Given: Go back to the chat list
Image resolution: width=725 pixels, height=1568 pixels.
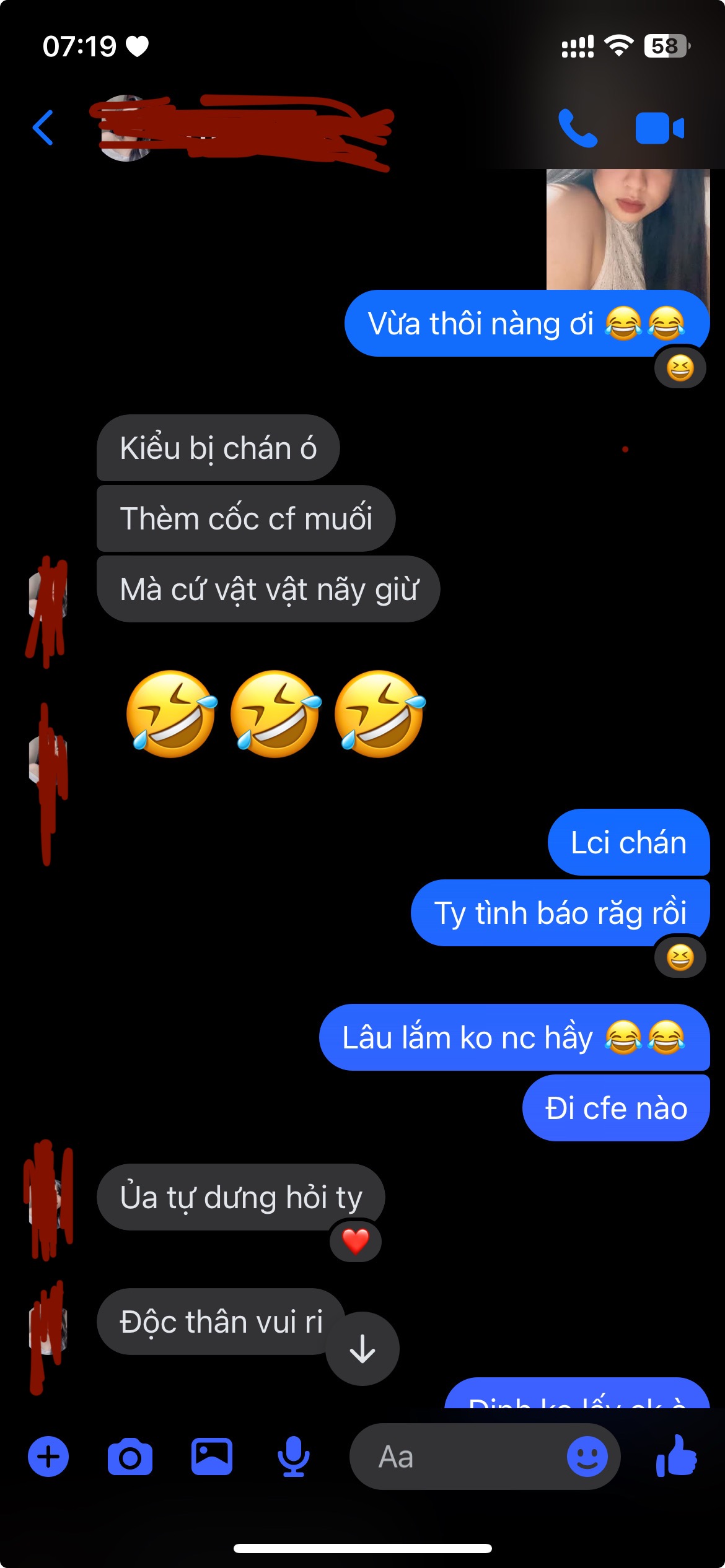Looking at the screenshot, I should [x=43, y=128].
